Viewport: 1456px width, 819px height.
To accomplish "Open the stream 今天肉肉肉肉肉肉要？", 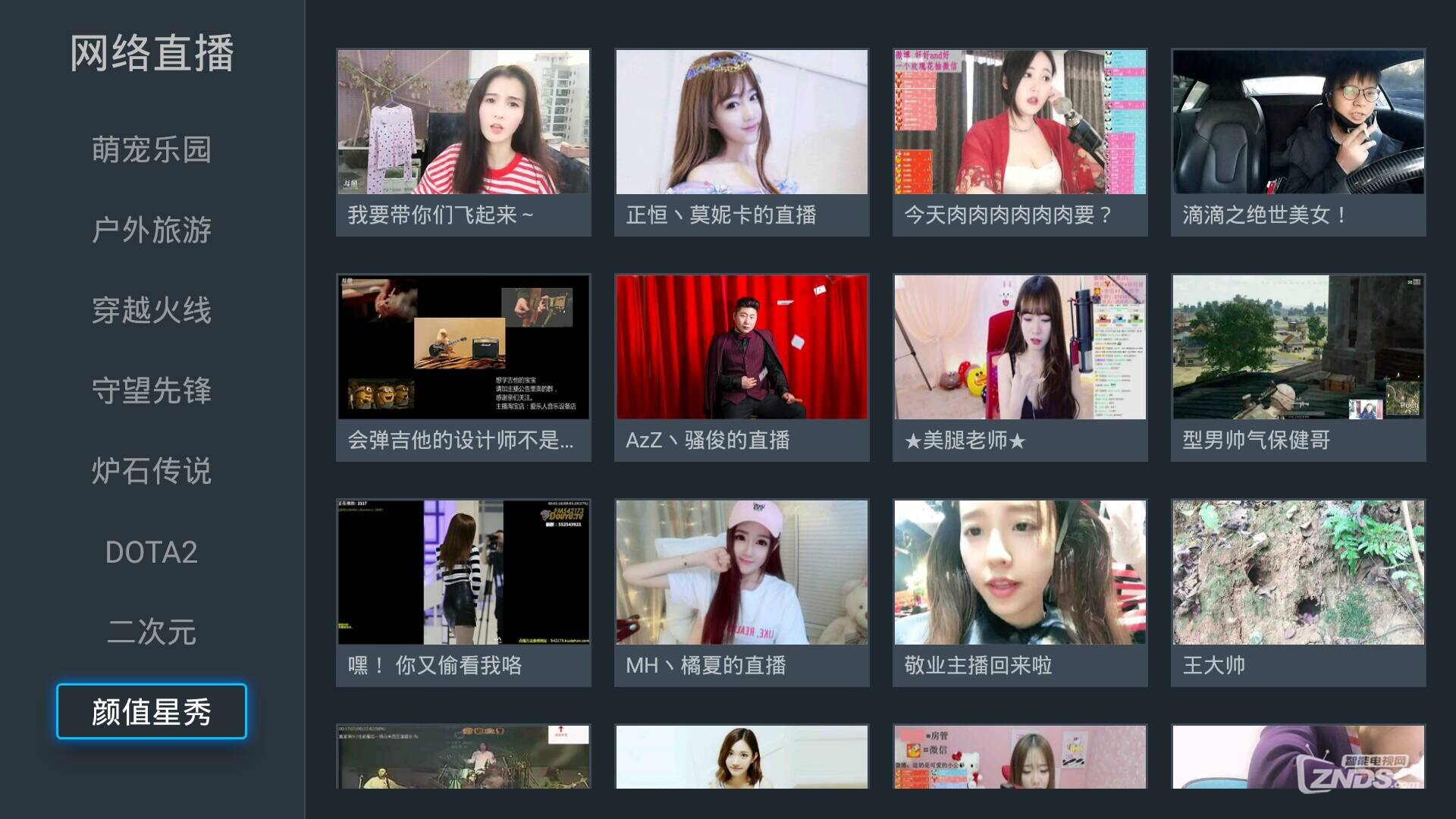I will pos(1020,143).
